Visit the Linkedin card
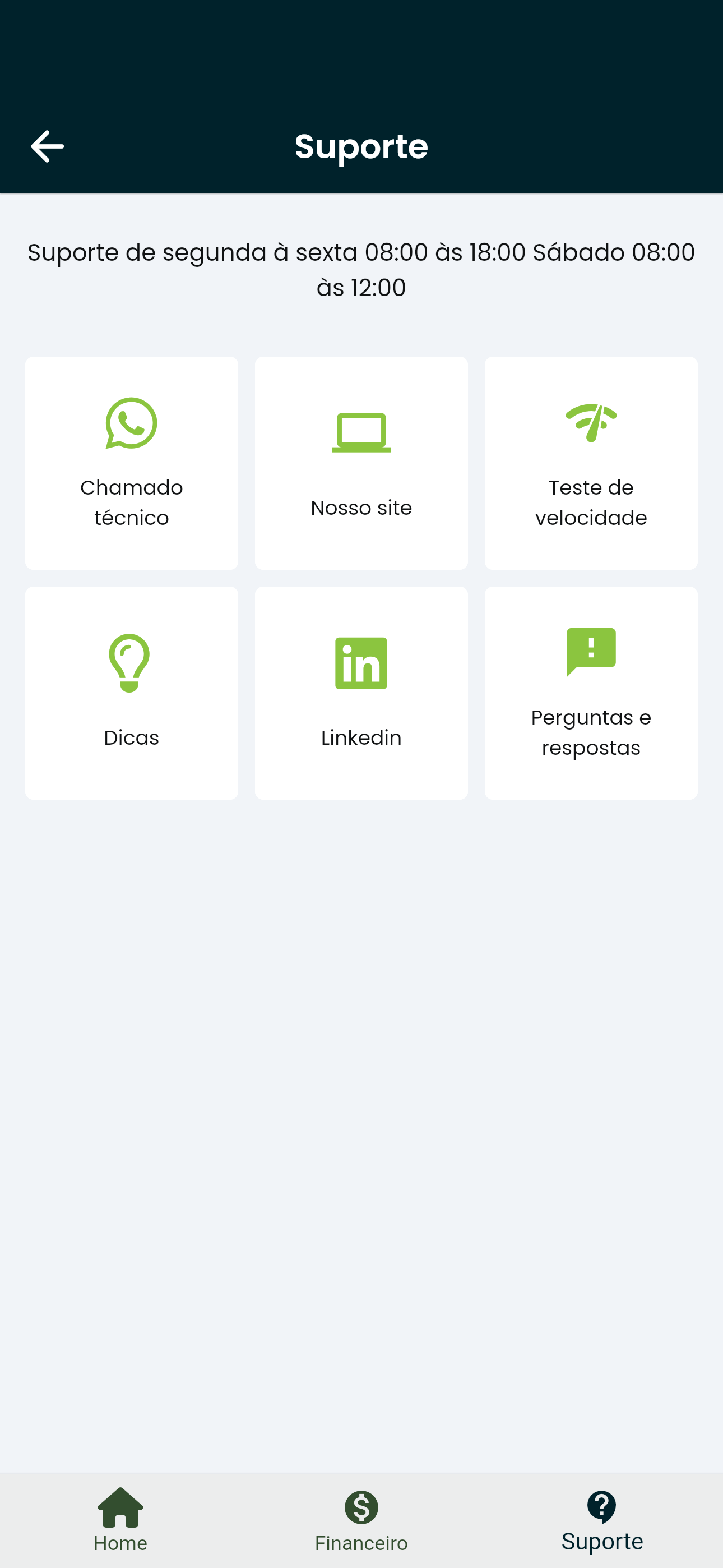 point(361,693)
